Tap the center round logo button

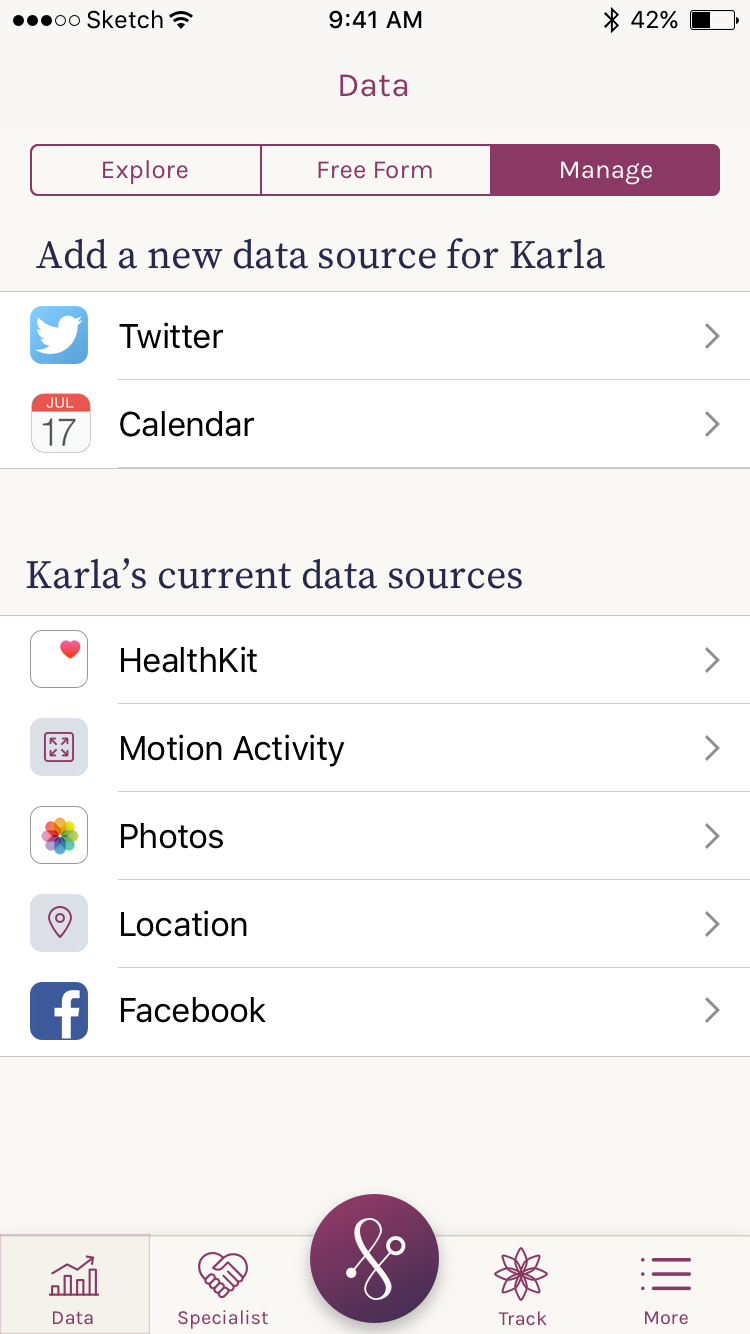[375, 1258]
